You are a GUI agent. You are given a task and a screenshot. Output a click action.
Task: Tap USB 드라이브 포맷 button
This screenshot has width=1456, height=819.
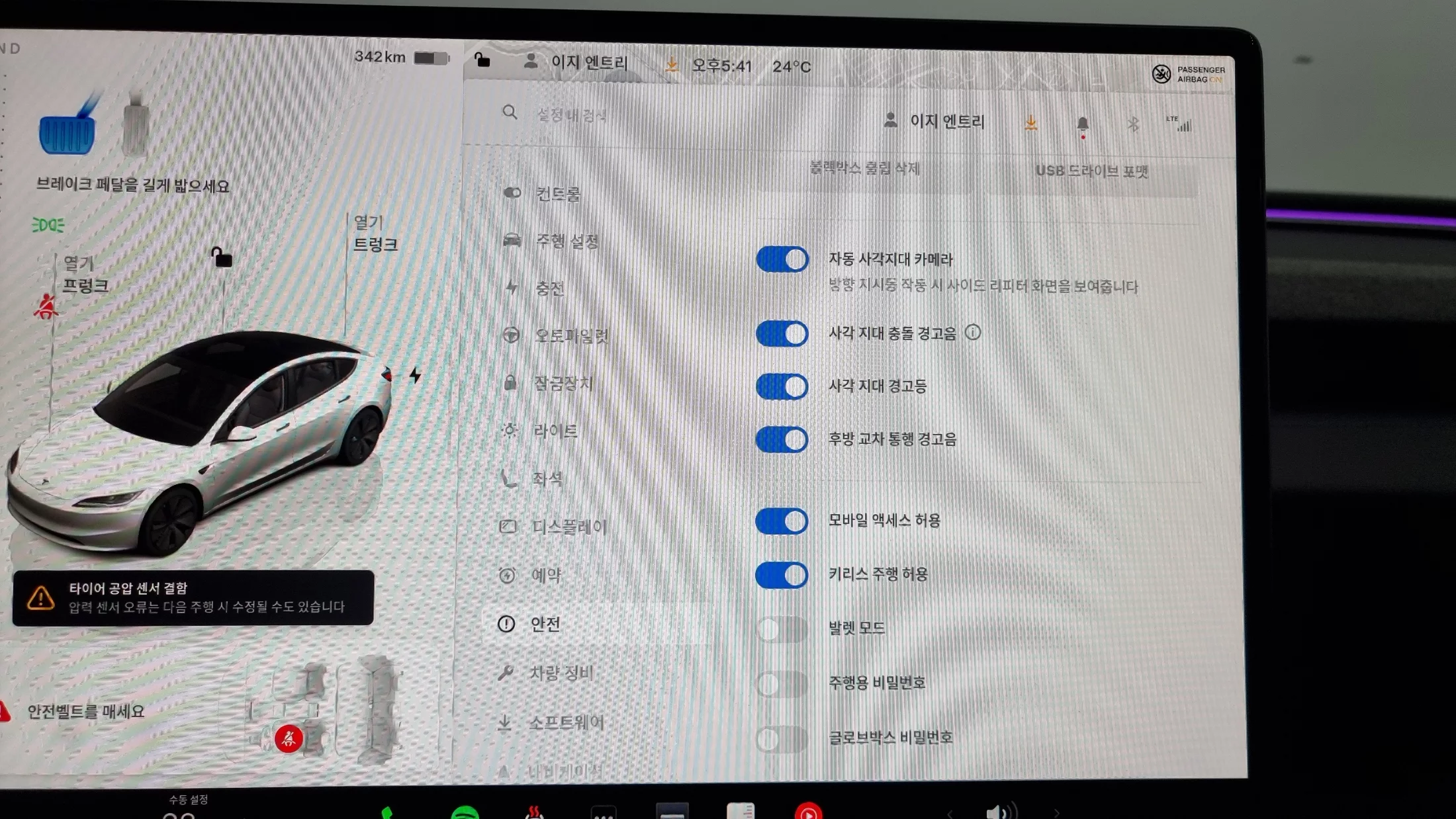[x=1091, y=171]
